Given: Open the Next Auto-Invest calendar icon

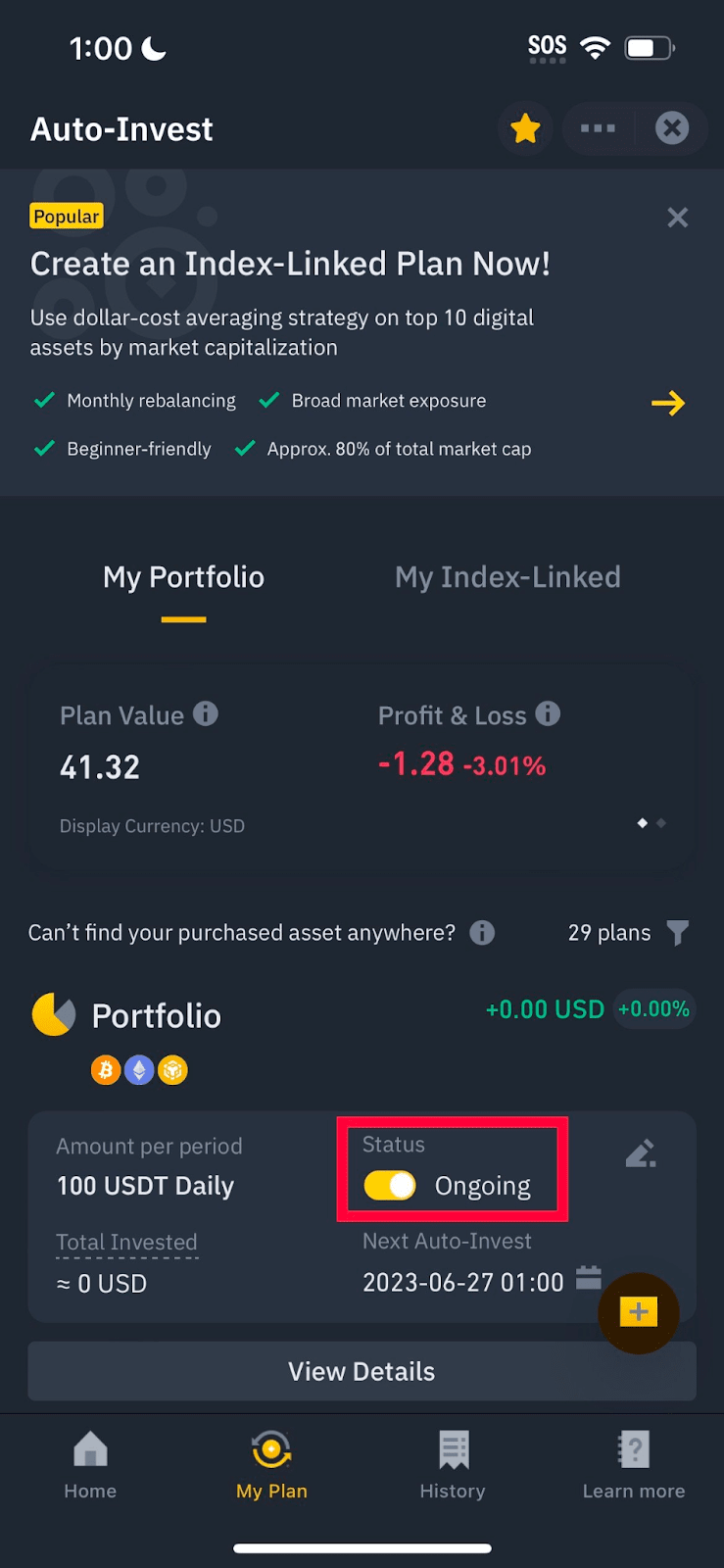Looking at the screenshot, I should point(589,1278).
